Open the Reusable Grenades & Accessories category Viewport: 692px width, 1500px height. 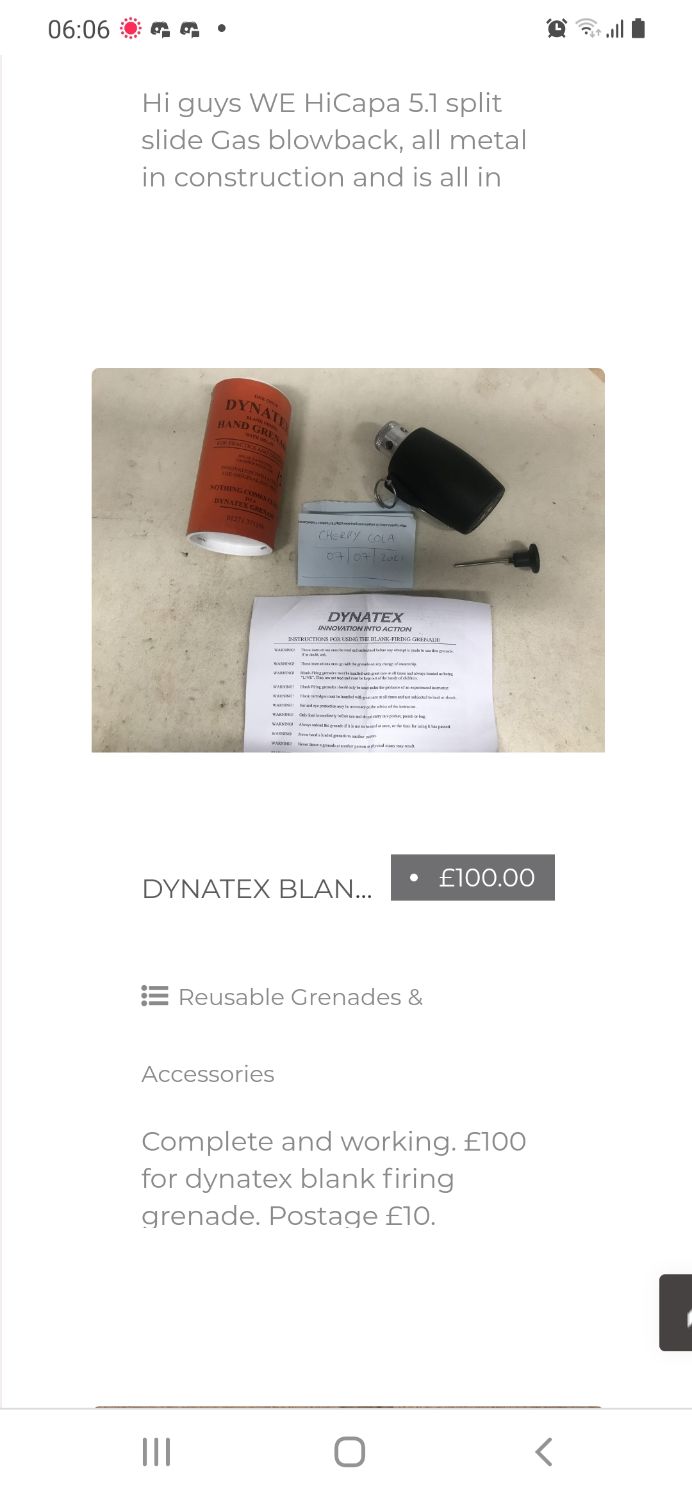click(300, 997)
